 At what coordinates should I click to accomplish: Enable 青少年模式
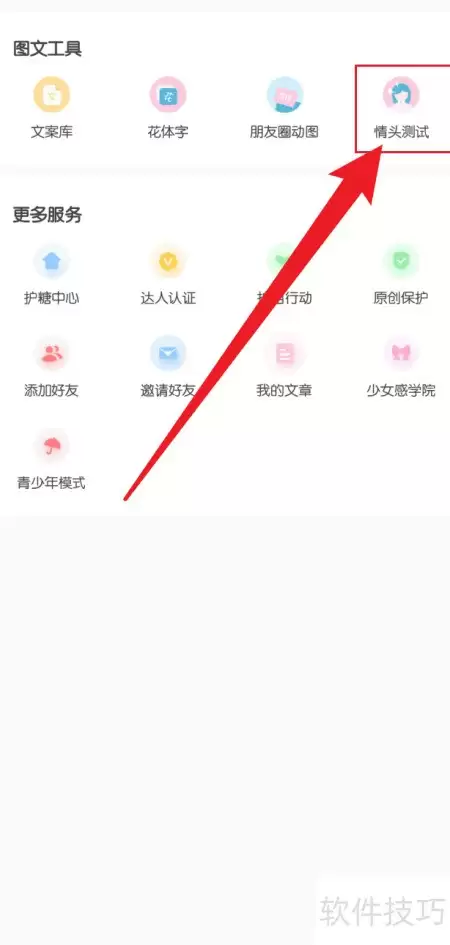pos(52,460)
